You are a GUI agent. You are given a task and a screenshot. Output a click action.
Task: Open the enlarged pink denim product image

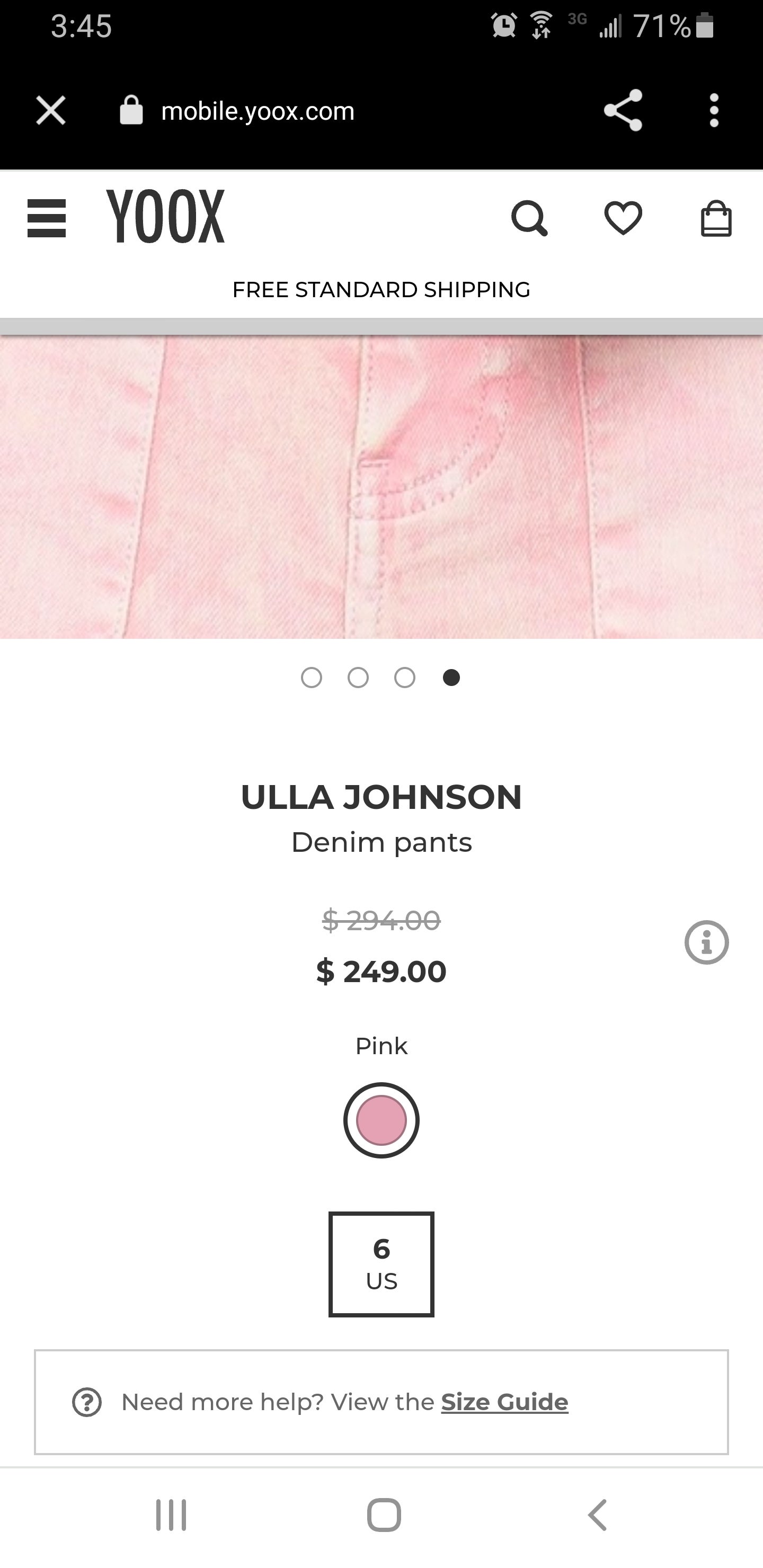tap(381, 486)
